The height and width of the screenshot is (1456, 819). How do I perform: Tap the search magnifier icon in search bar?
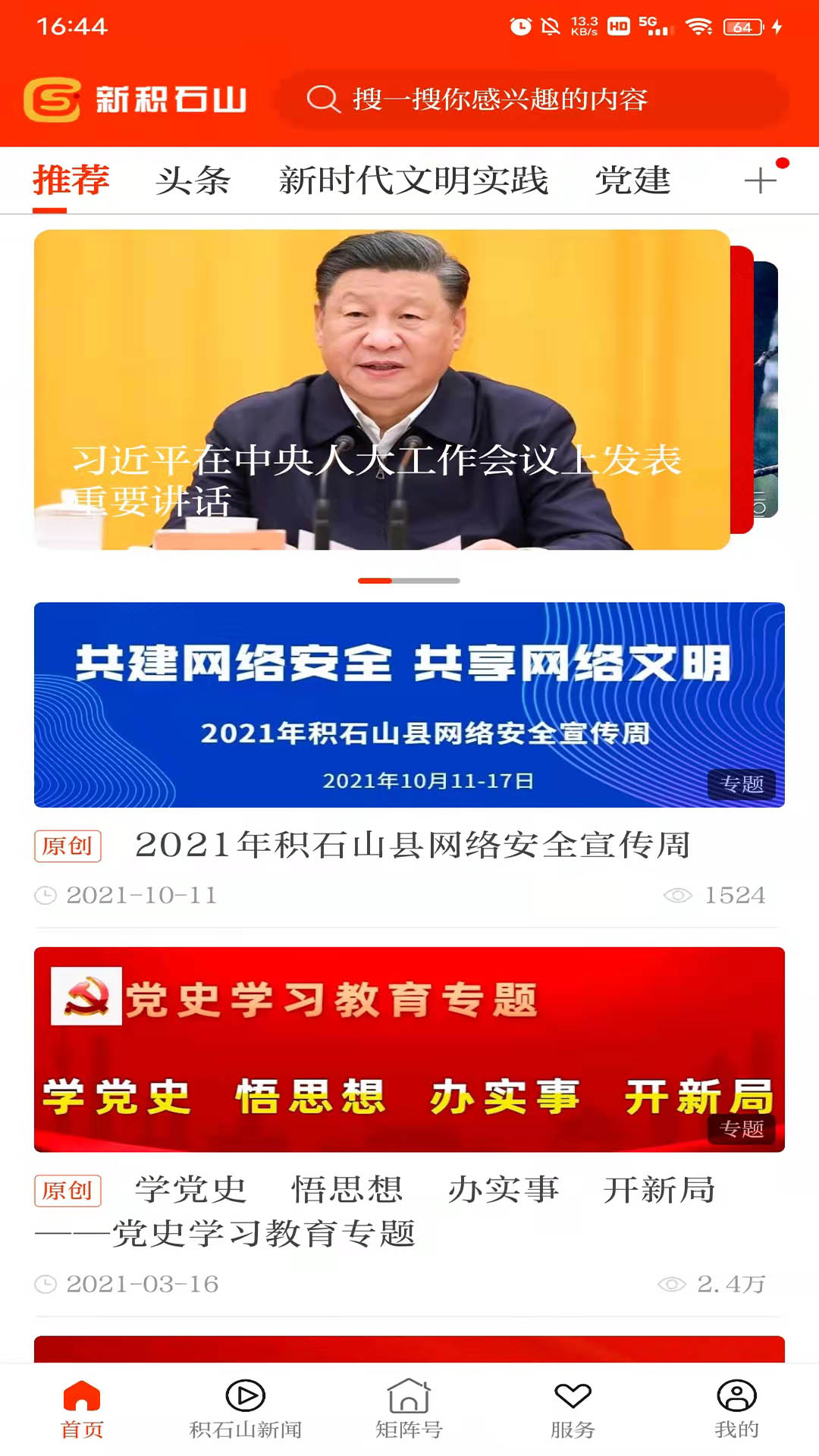[x=325, y=97]
